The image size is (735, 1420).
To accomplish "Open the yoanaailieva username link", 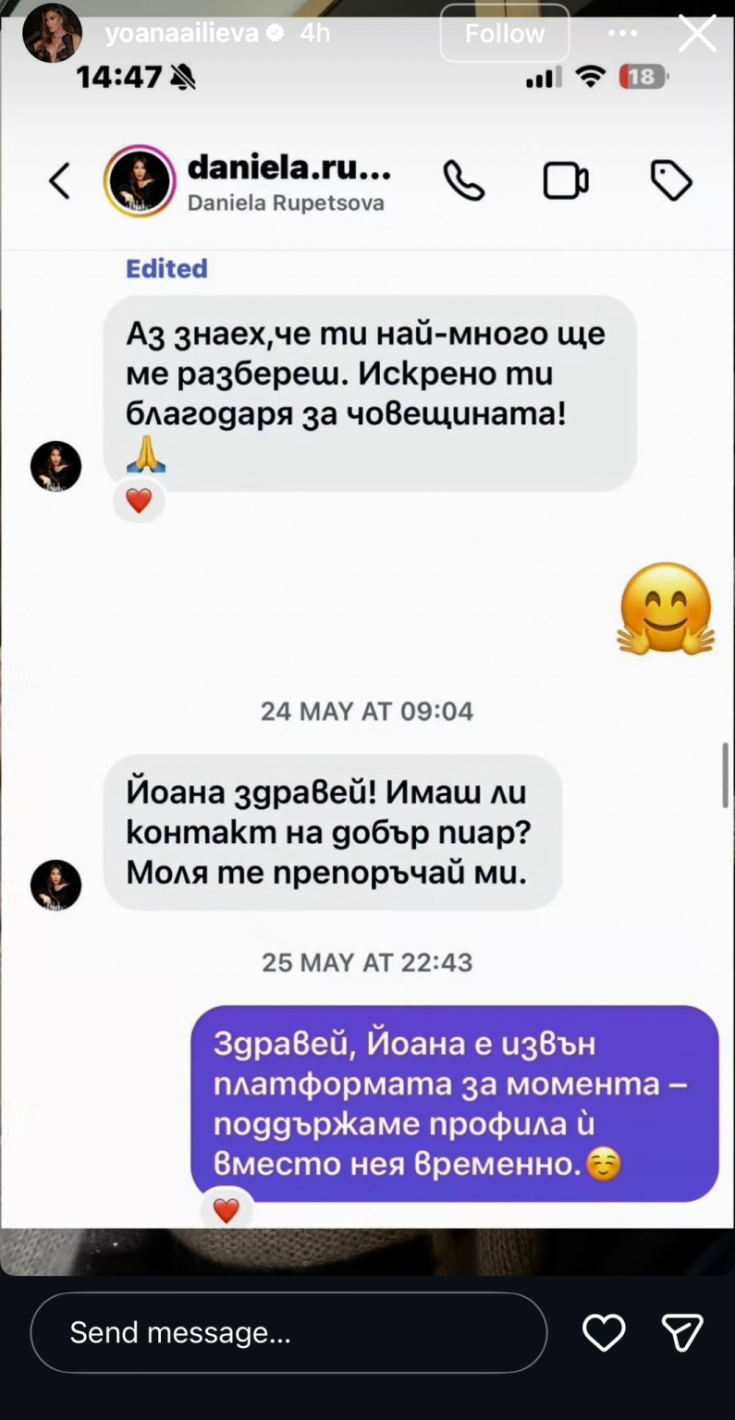I will 182,33.
